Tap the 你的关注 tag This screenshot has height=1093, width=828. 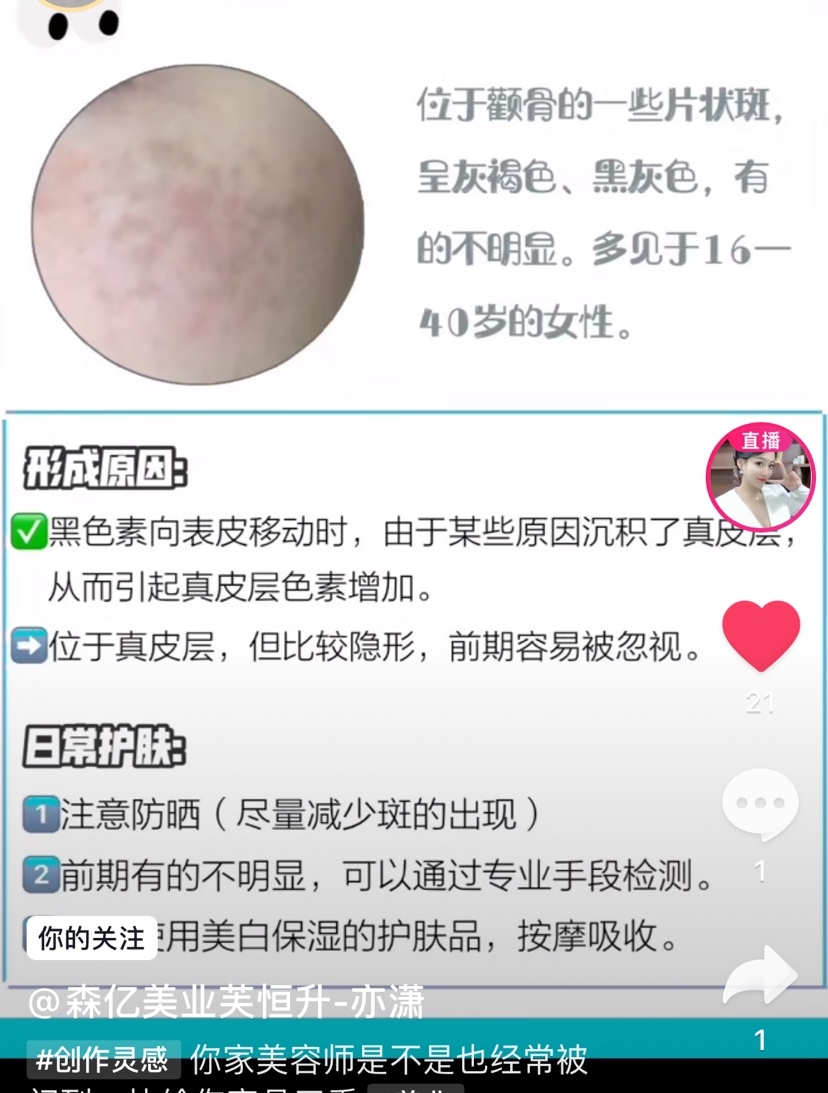91,938
